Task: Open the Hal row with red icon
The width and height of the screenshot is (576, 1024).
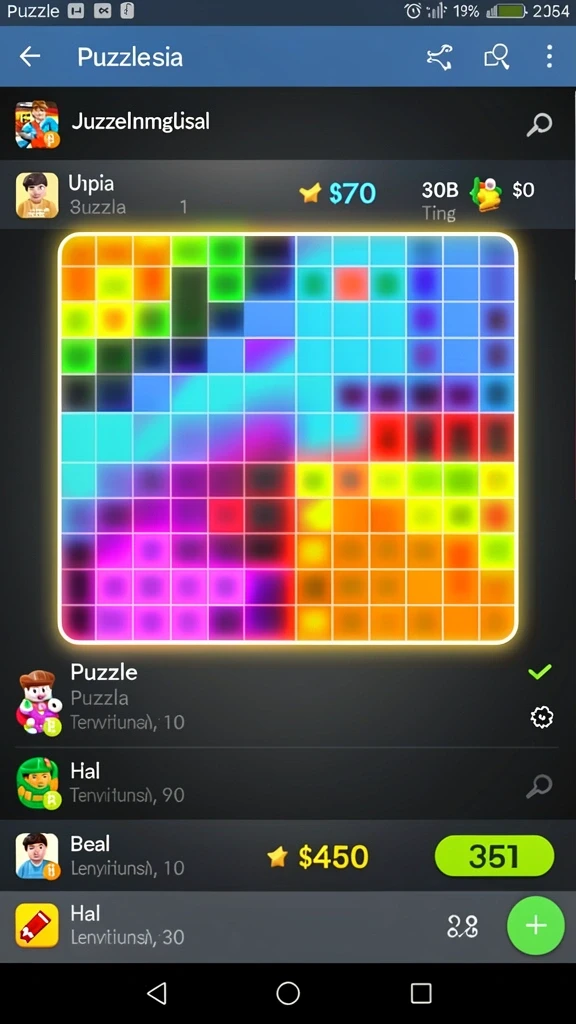Action: click(288, 927)
